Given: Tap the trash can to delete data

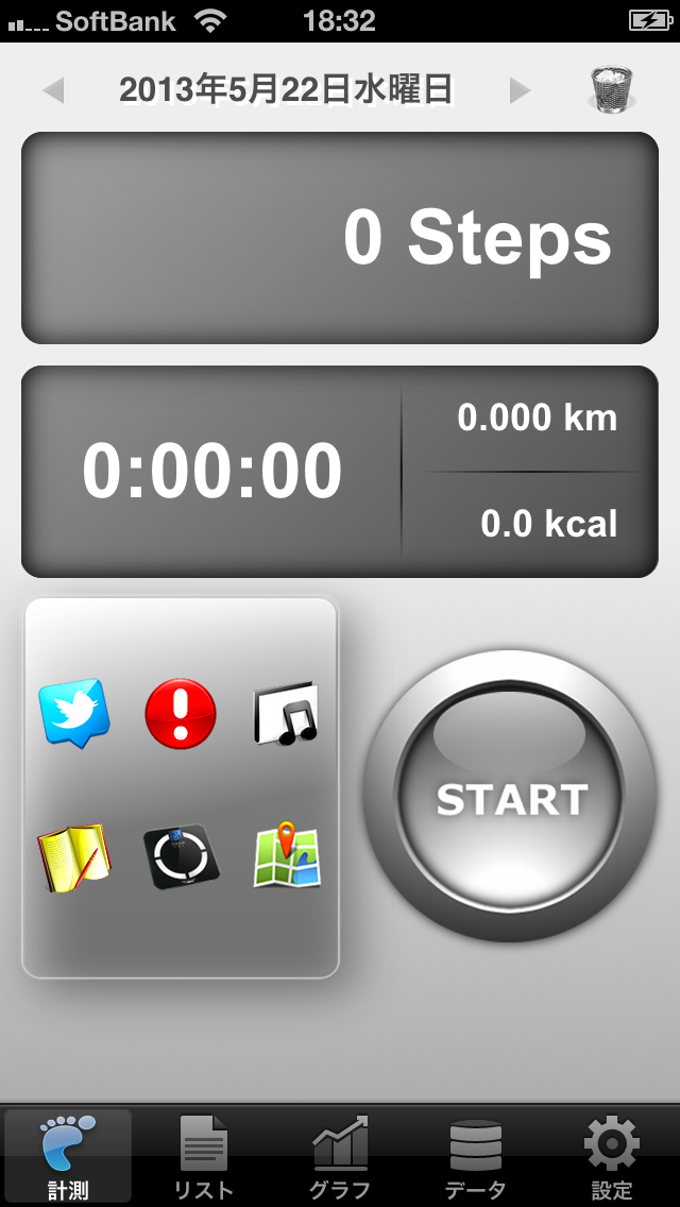Looking at the screenshot, I should 611,90.
